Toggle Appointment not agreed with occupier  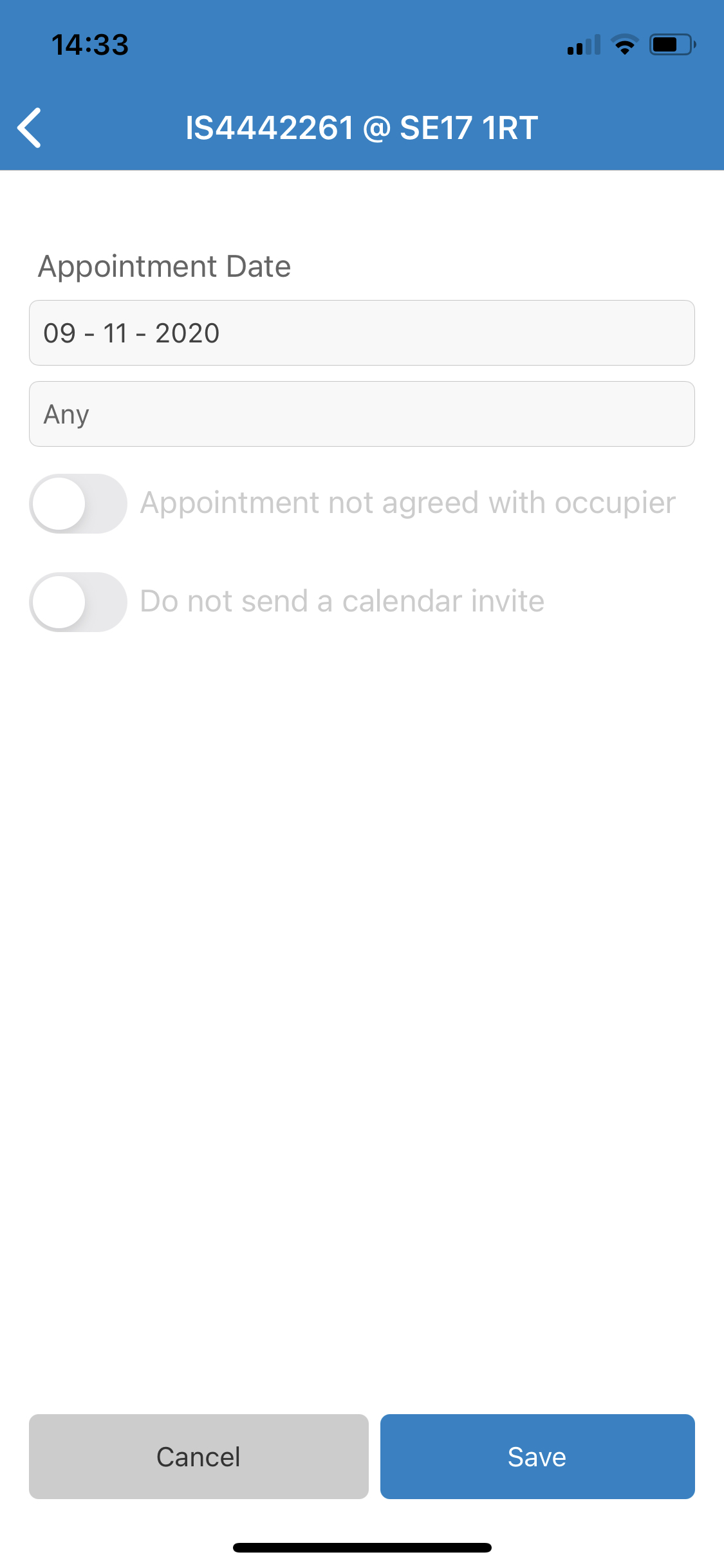pyautogui.click(x=78, y=503)
